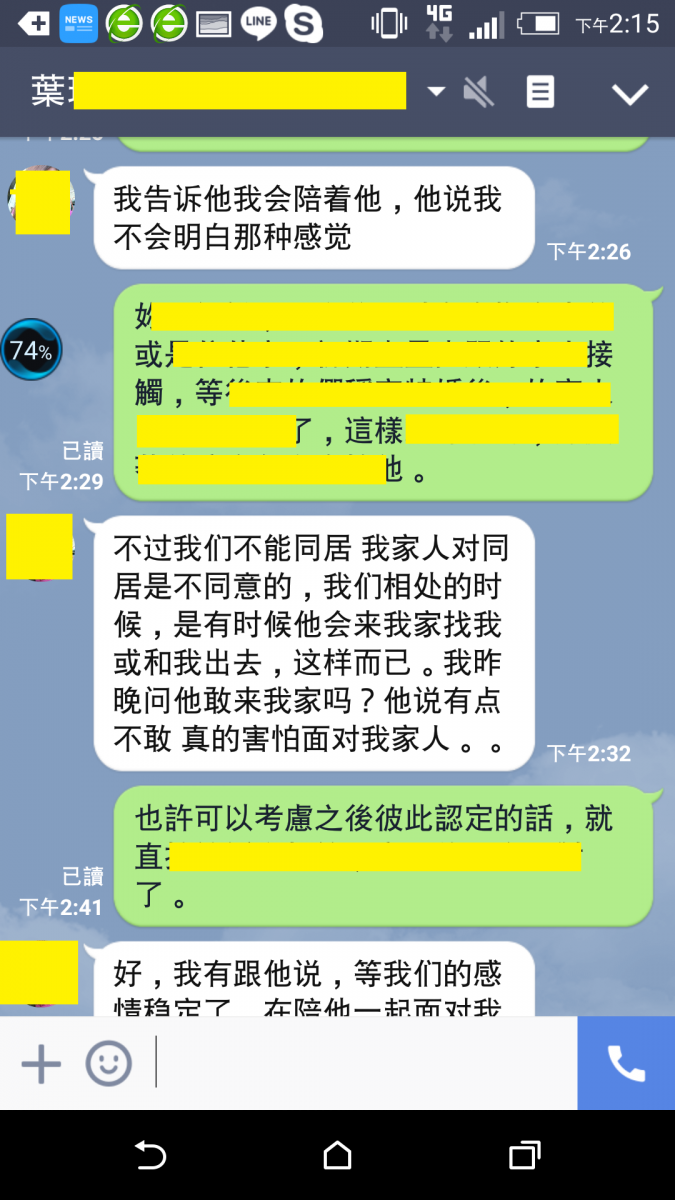
Task: Open the notes icon in header
Action: click(540, 92)
